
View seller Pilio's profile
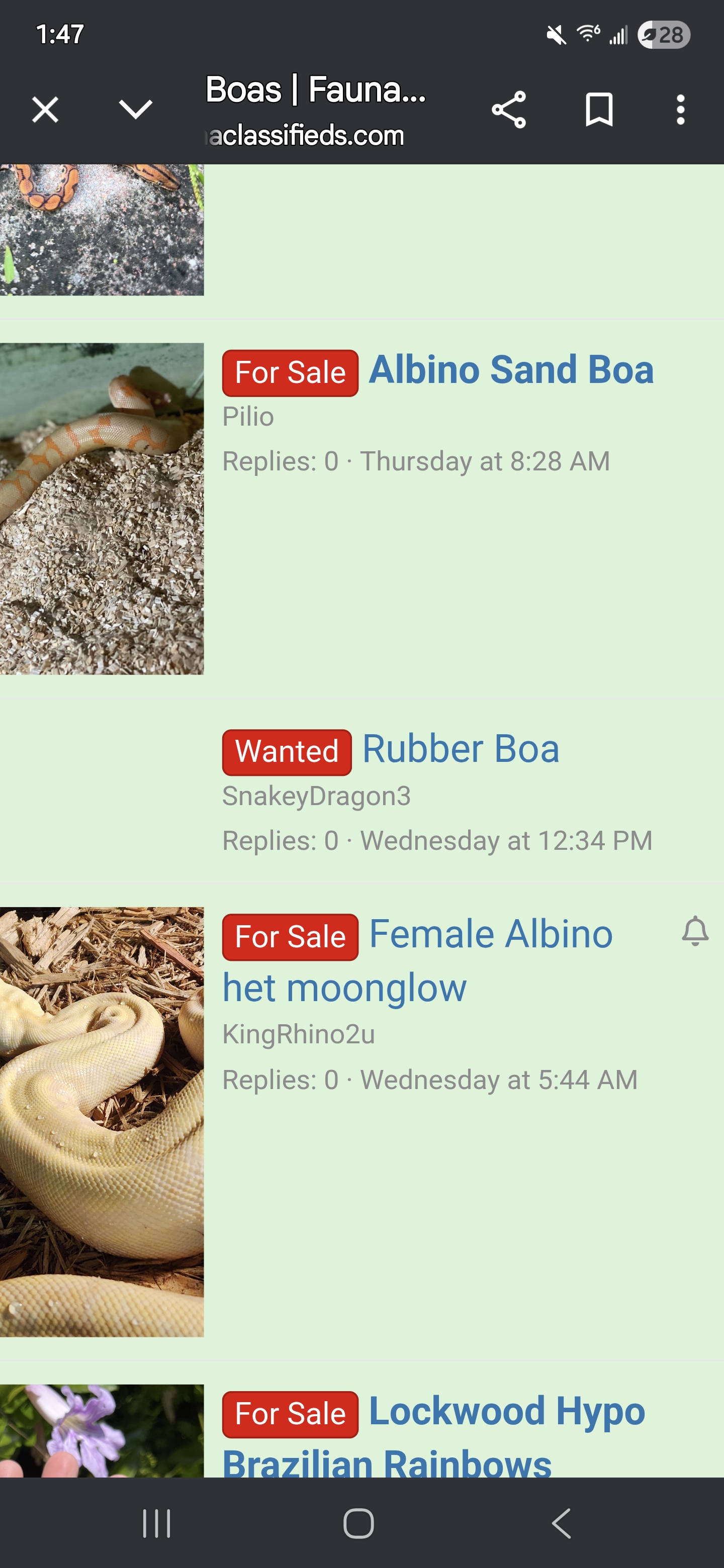(x=248, y=417)
